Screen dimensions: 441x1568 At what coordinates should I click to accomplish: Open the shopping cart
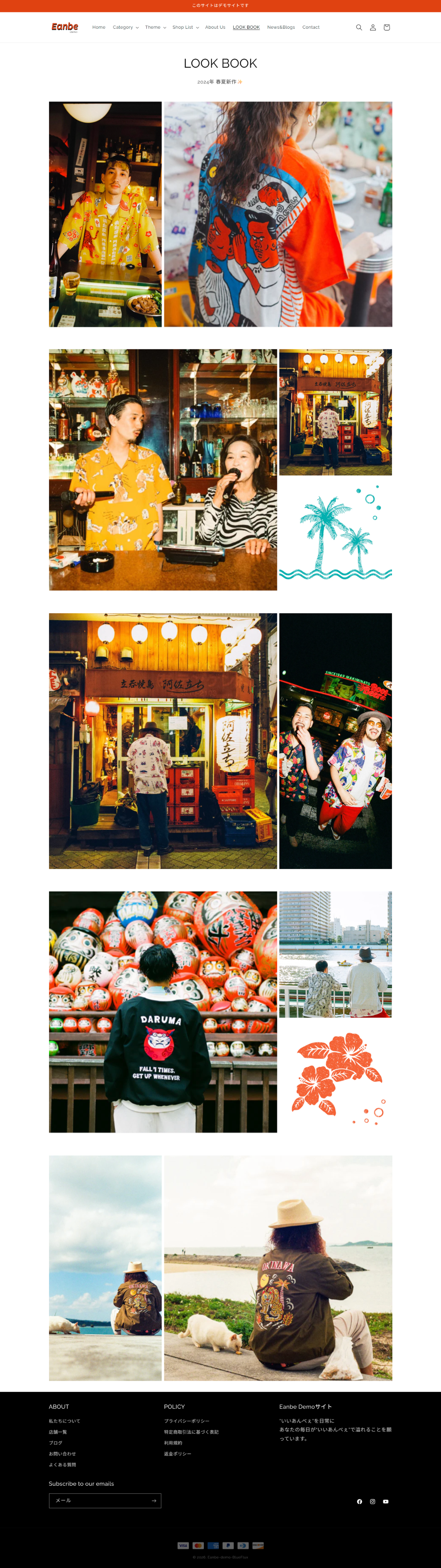(387, 28)
